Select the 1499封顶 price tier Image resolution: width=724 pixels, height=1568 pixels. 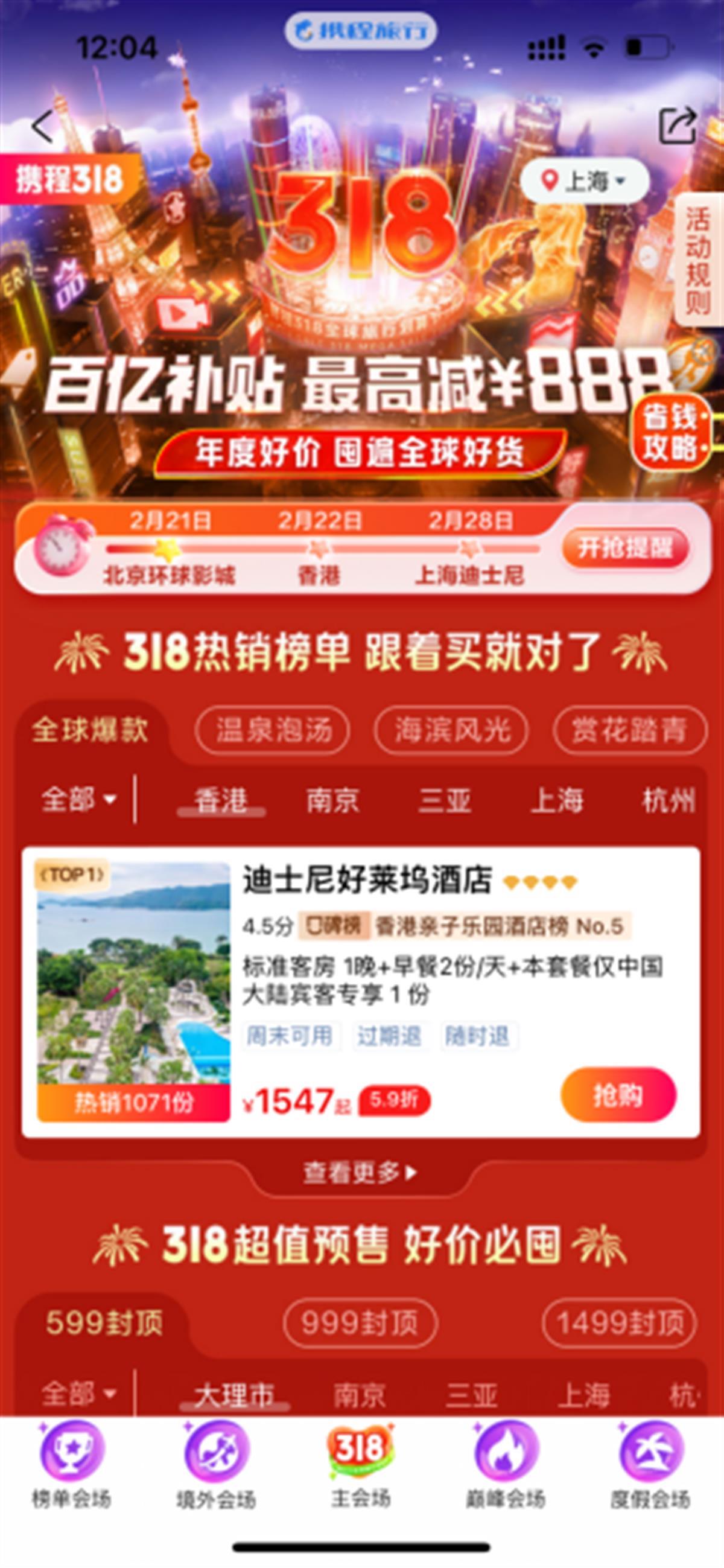620,1323
